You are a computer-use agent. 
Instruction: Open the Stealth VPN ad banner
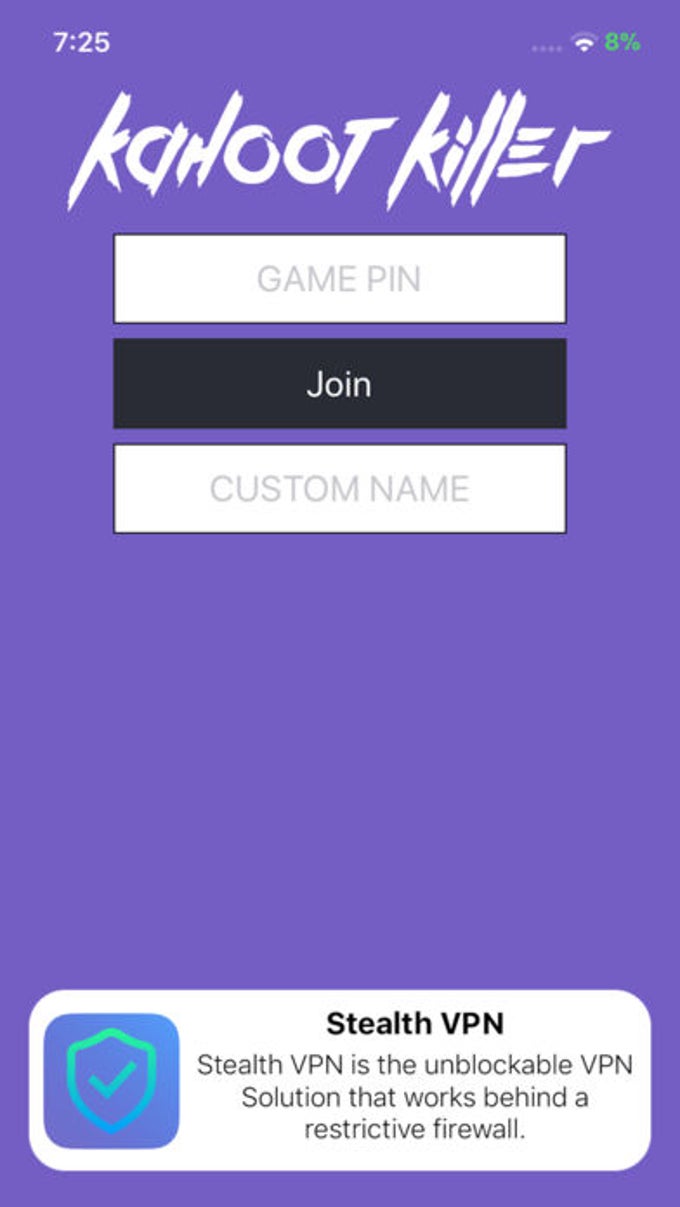(x=339, y=1080)
